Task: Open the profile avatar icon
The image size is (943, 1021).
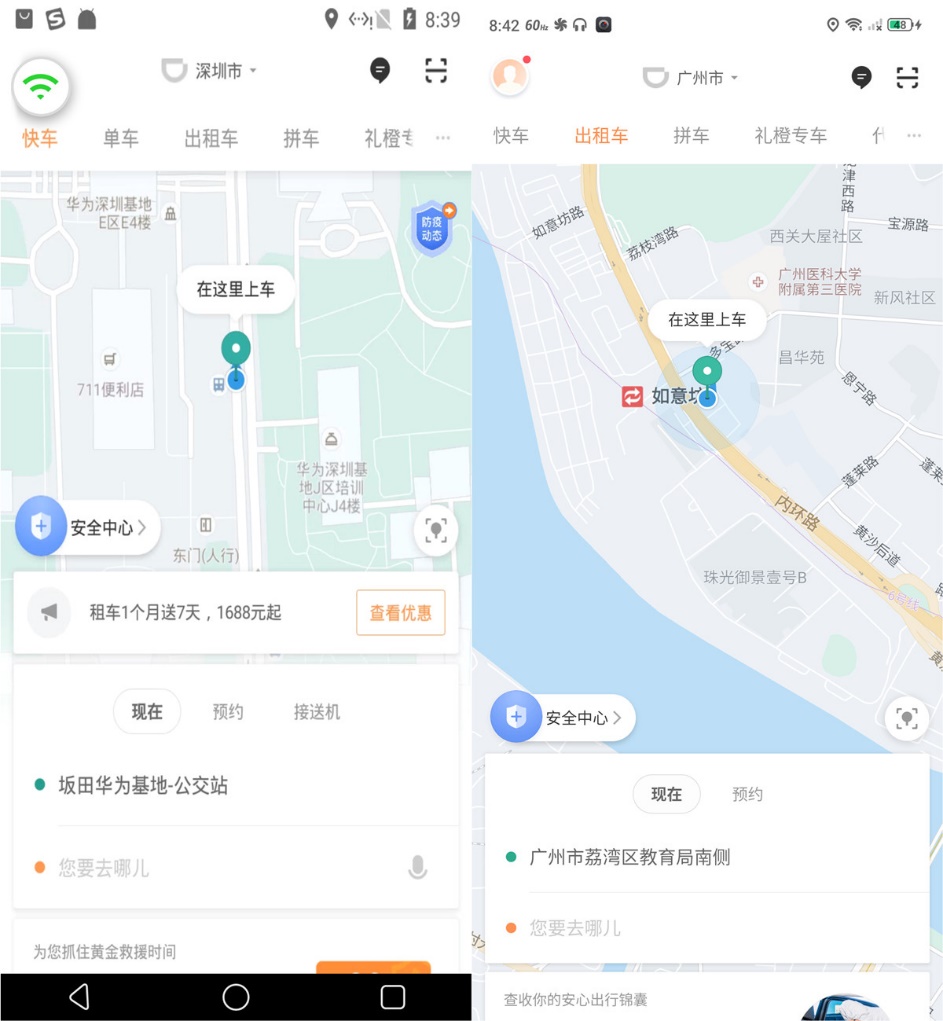Action: [510, 77]
